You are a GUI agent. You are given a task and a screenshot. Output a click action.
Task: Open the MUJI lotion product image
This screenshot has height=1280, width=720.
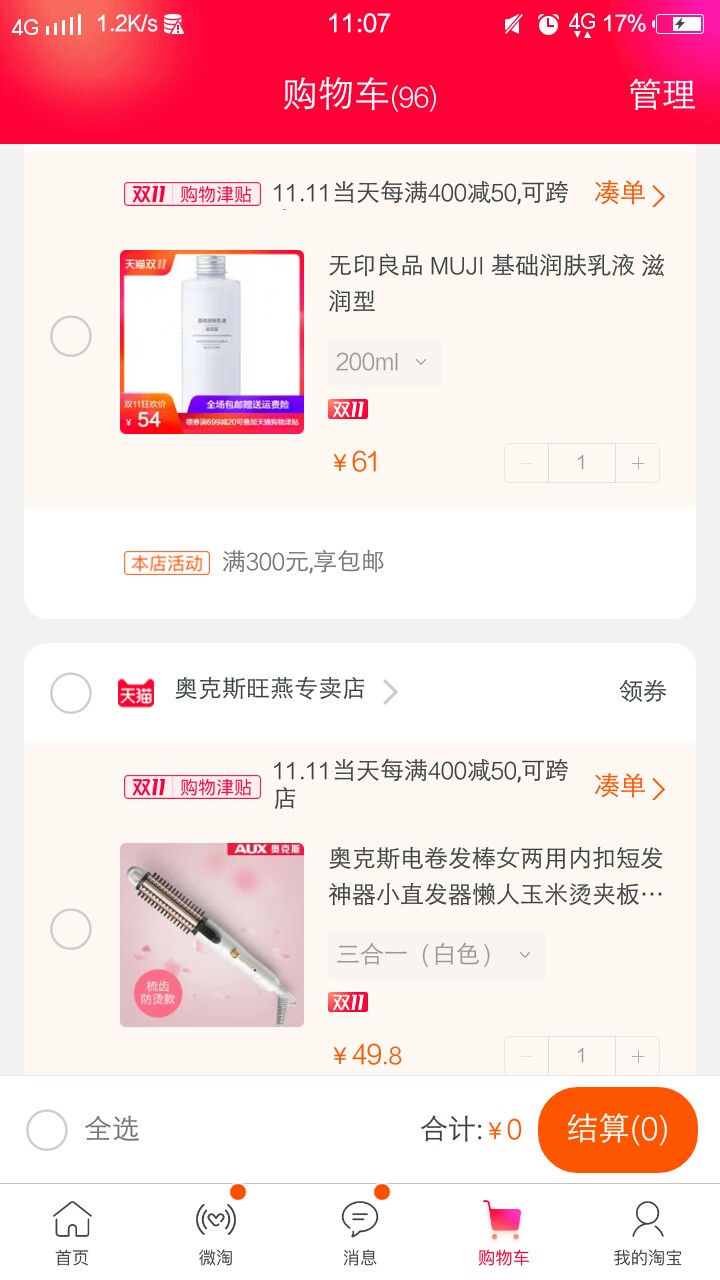point(212,342)
